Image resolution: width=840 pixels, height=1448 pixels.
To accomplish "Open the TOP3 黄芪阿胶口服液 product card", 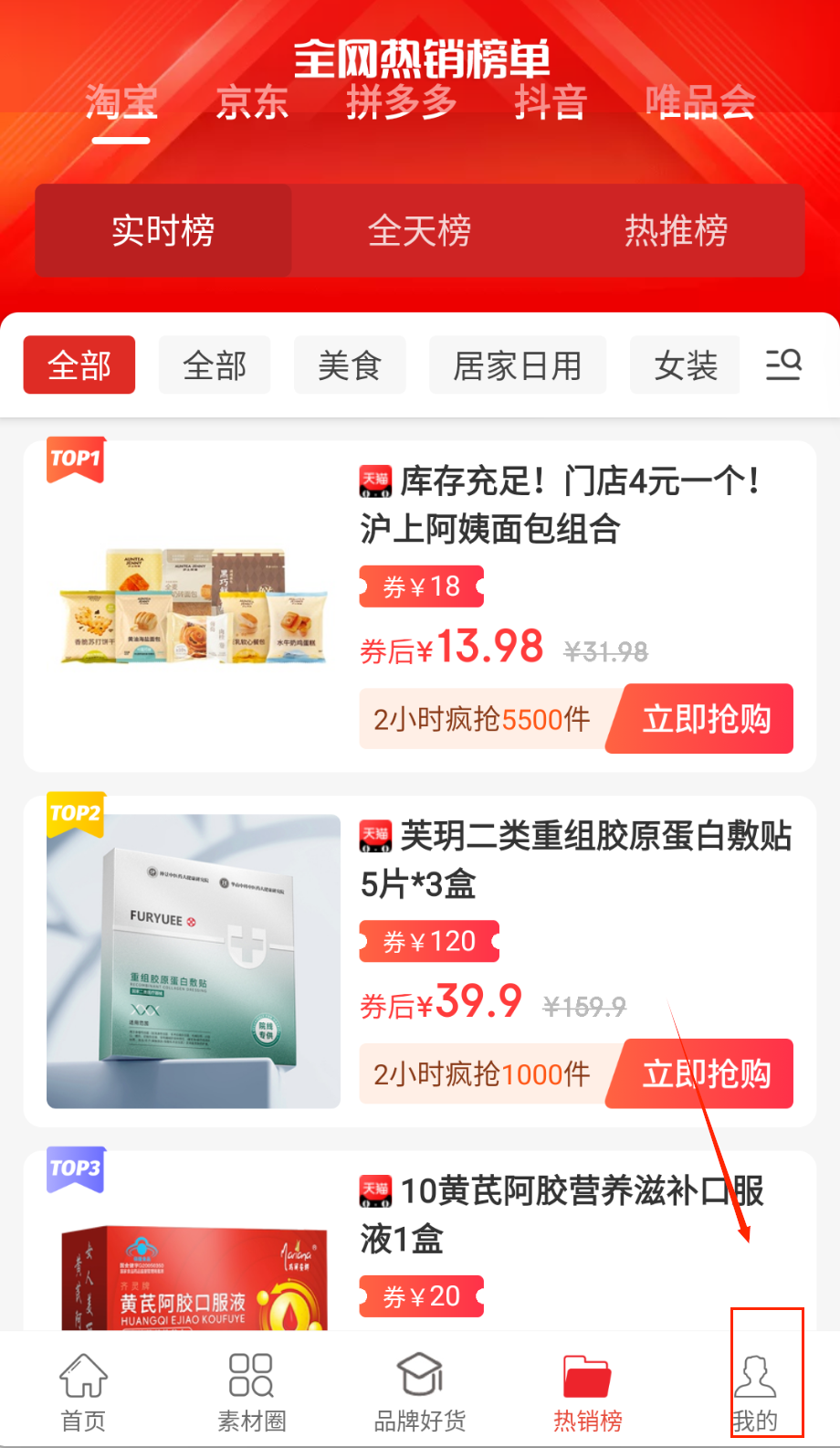I will 562,1215.
